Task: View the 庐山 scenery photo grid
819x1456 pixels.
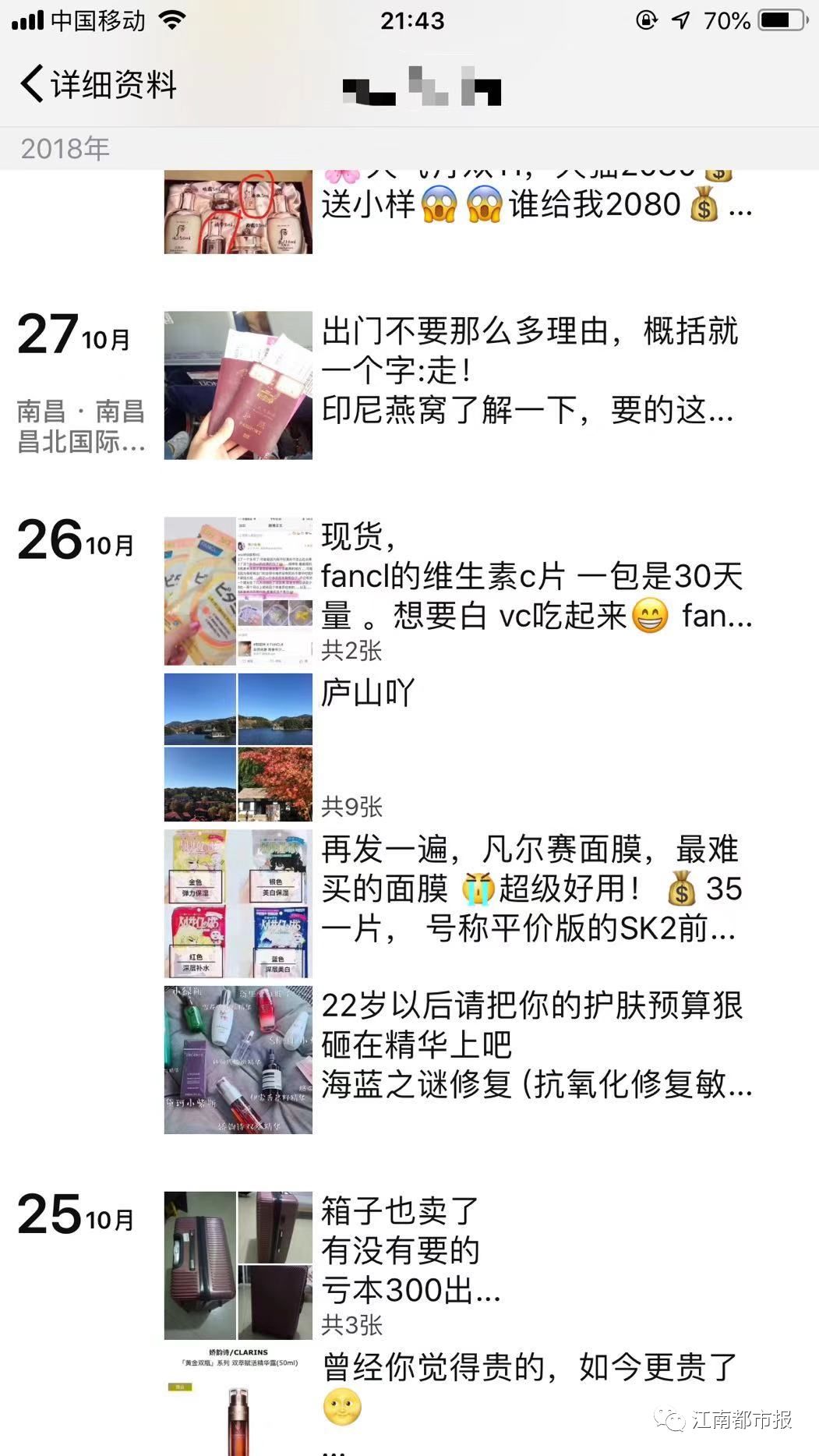Action: 238,746
